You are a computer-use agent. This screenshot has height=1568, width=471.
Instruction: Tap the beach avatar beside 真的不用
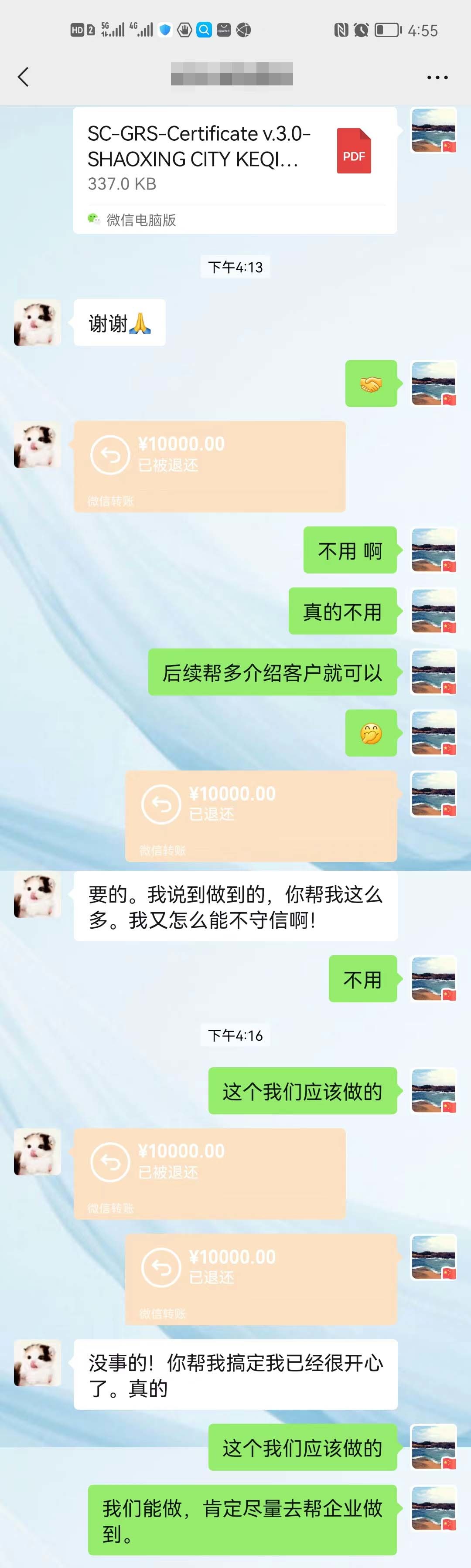point(433,611)
